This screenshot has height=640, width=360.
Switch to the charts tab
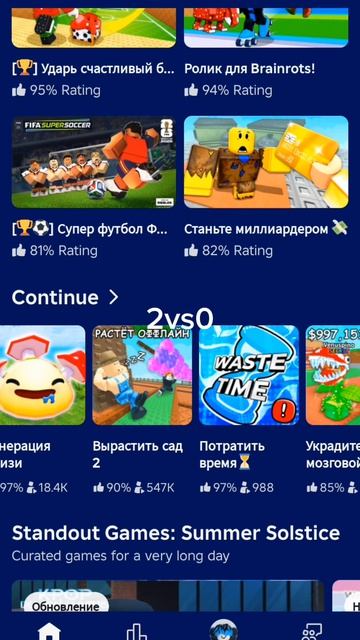click(x=136, y=632)
